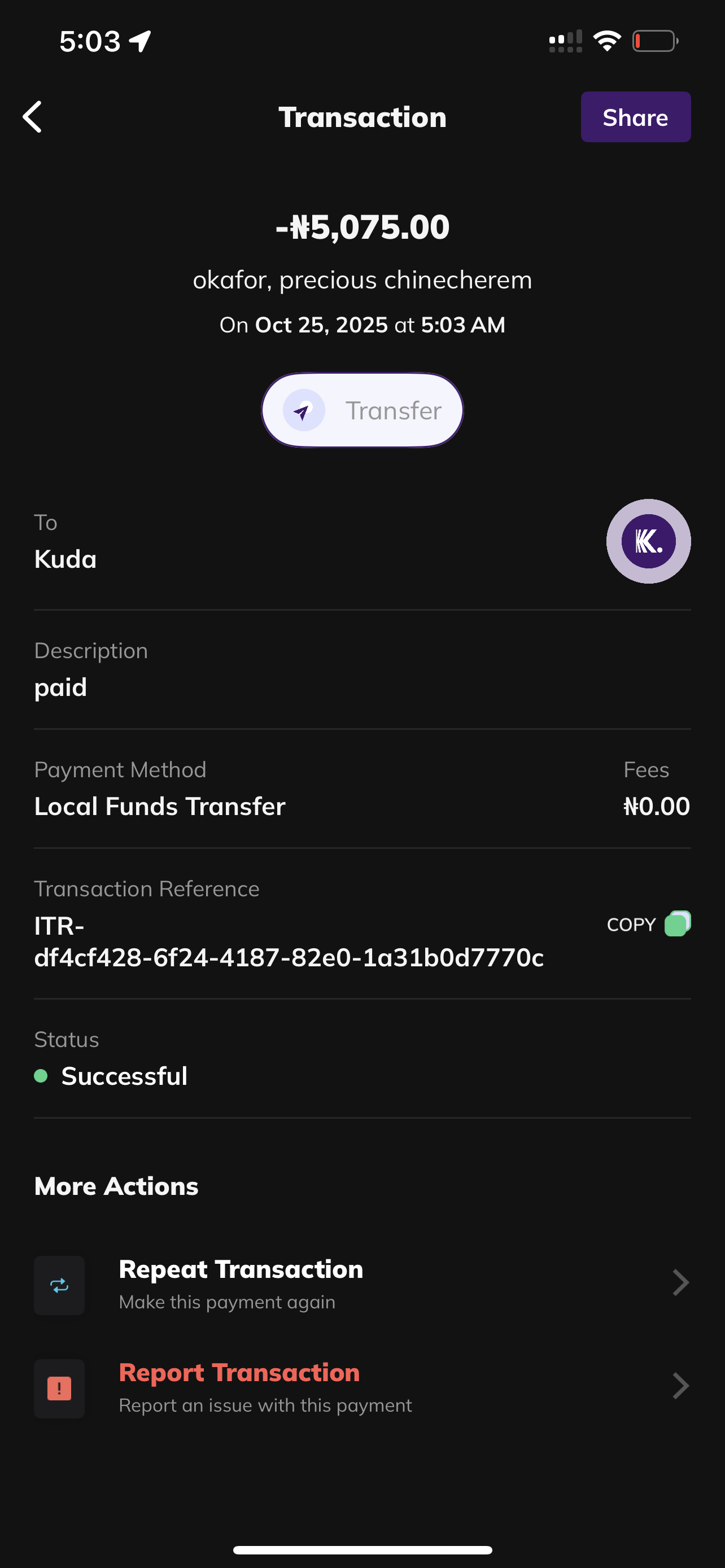The width and height of the screenshot is (725, 1568).
Task: Open Repeat Transaction
Action: tap(362, 1284)
